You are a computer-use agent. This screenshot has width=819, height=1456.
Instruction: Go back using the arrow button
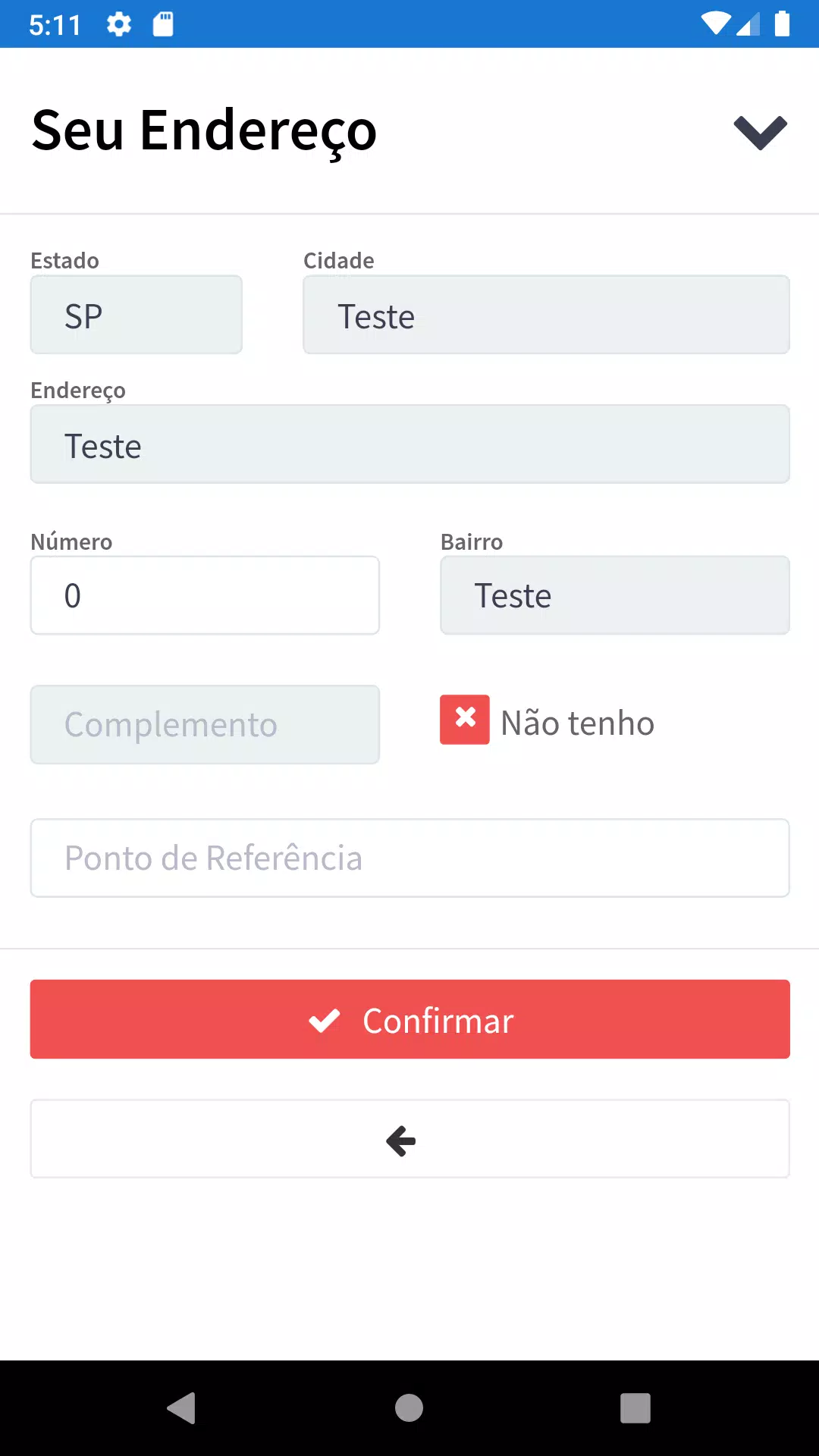coord(409,1139)
